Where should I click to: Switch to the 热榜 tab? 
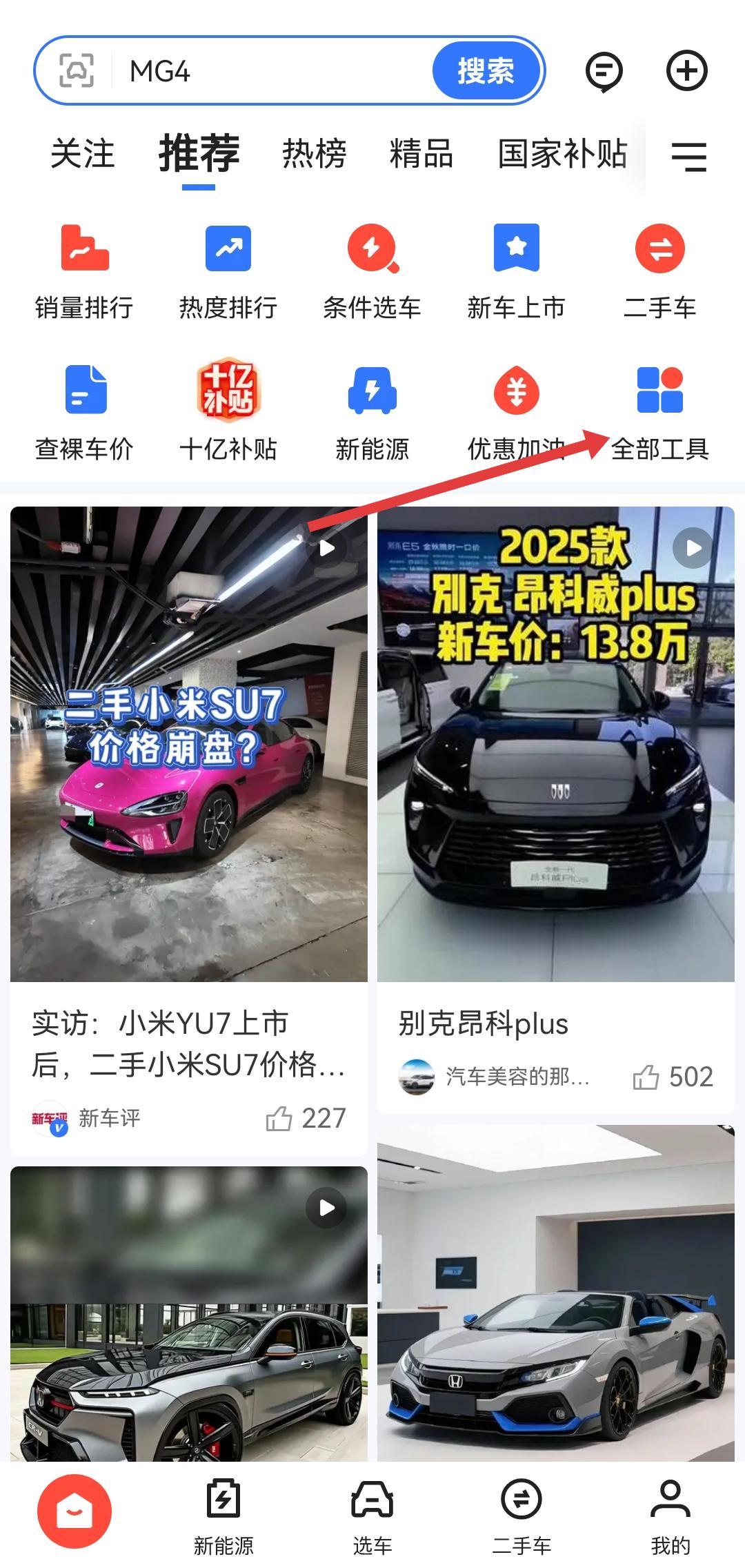click(314, 153)
